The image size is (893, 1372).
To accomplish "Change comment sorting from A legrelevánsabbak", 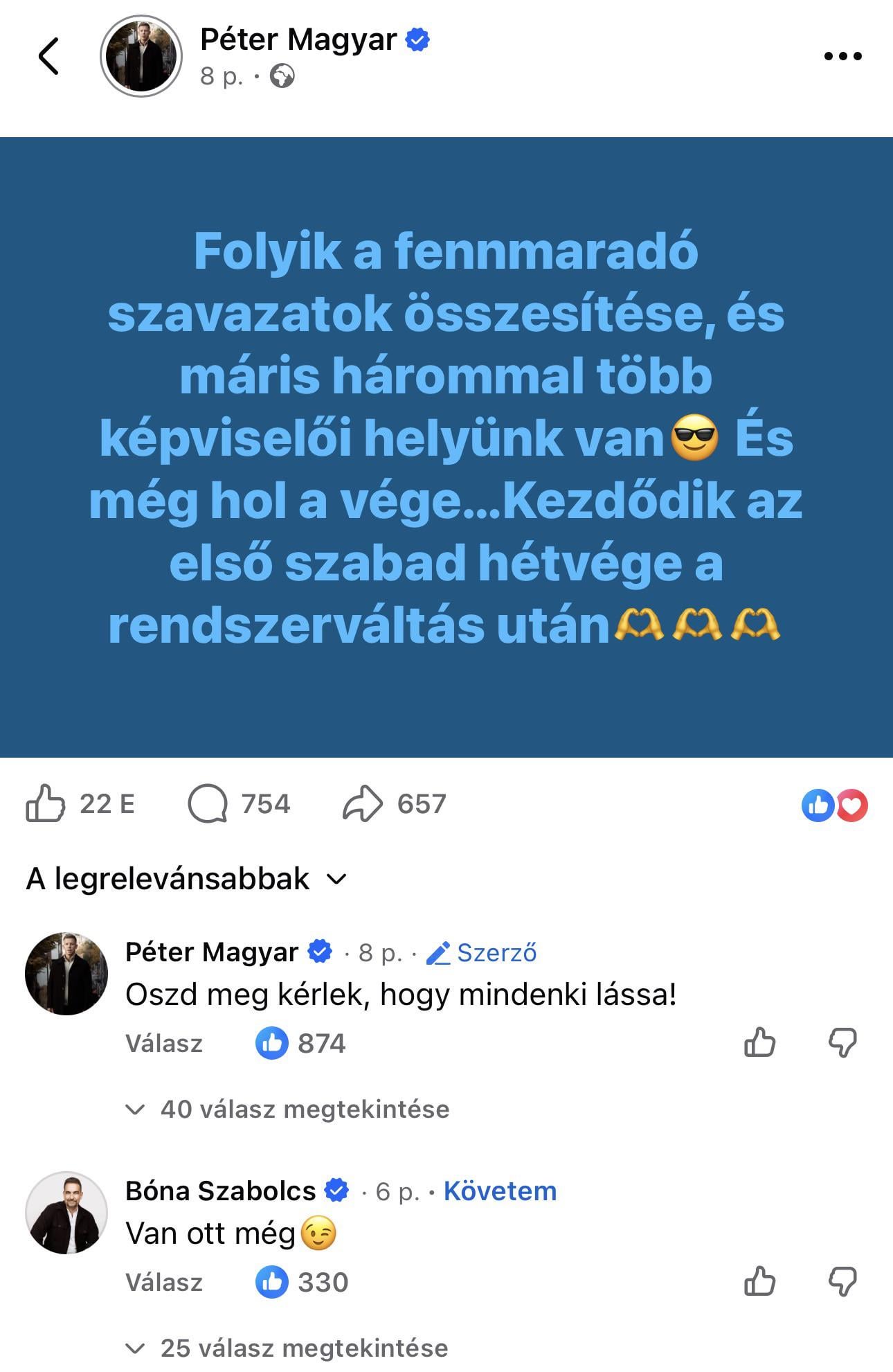I will click(x=186, y=879).
